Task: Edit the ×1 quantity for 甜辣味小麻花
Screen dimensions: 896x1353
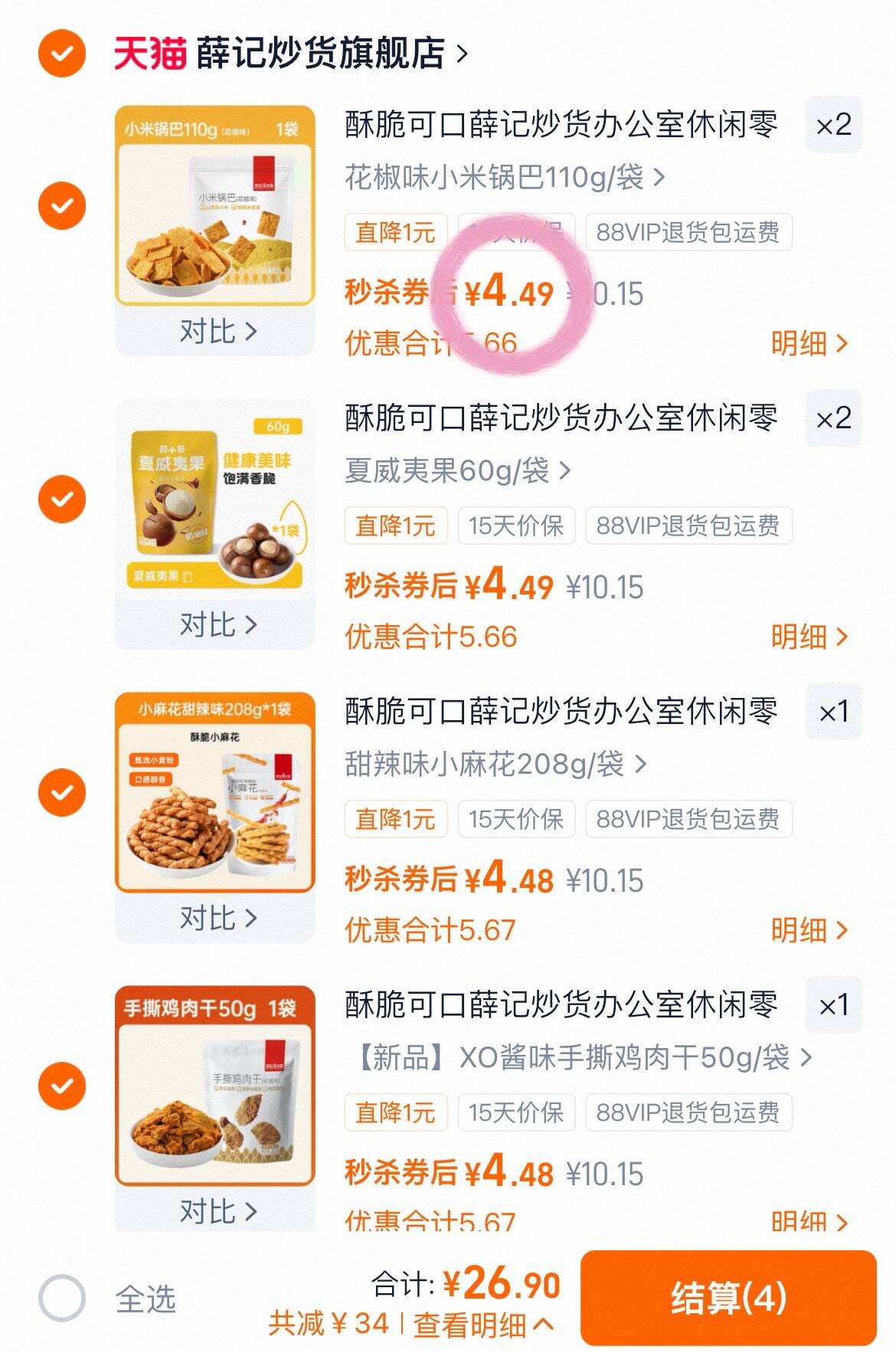Action: click(x=833, y=712)
